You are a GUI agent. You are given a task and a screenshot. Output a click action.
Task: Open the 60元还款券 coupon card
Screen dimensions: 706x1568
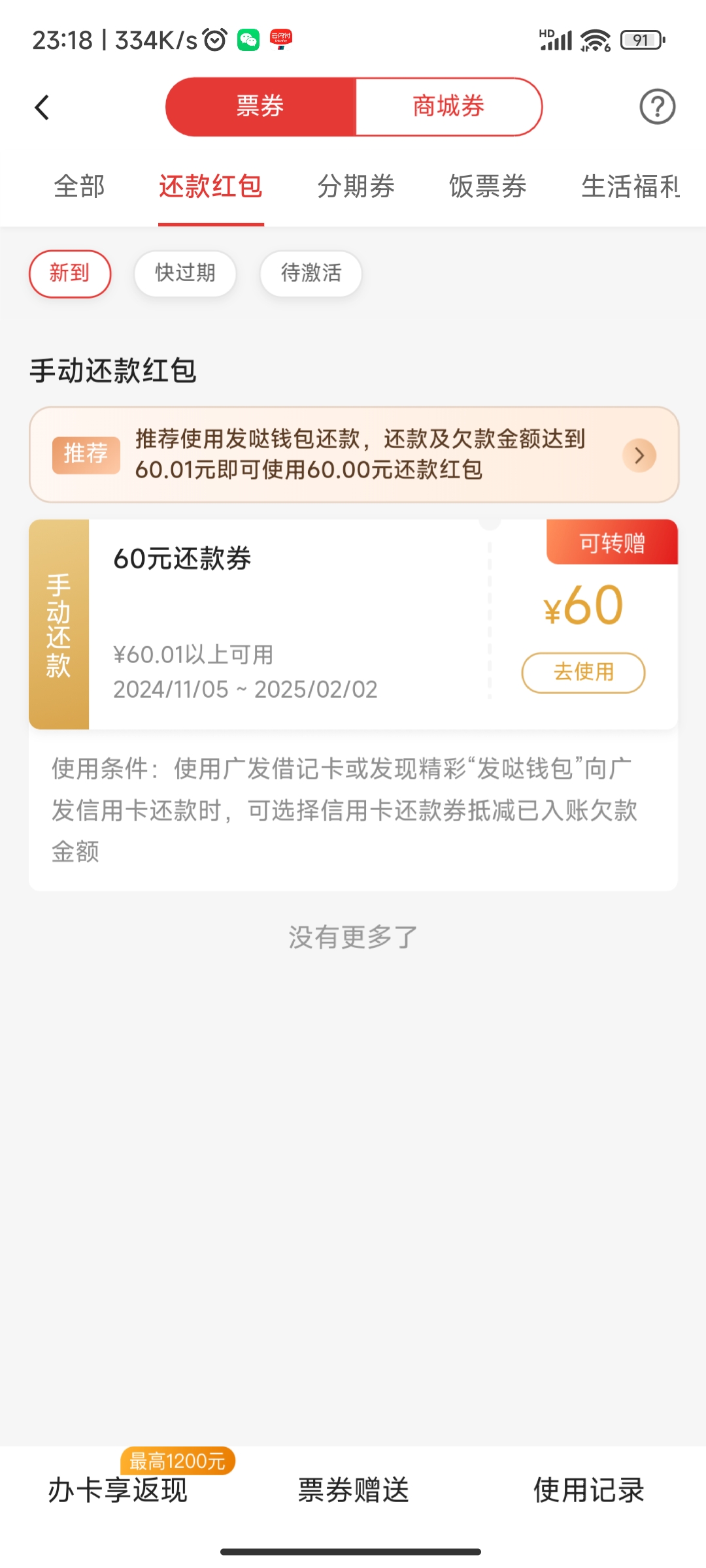[x=354, y=625]
